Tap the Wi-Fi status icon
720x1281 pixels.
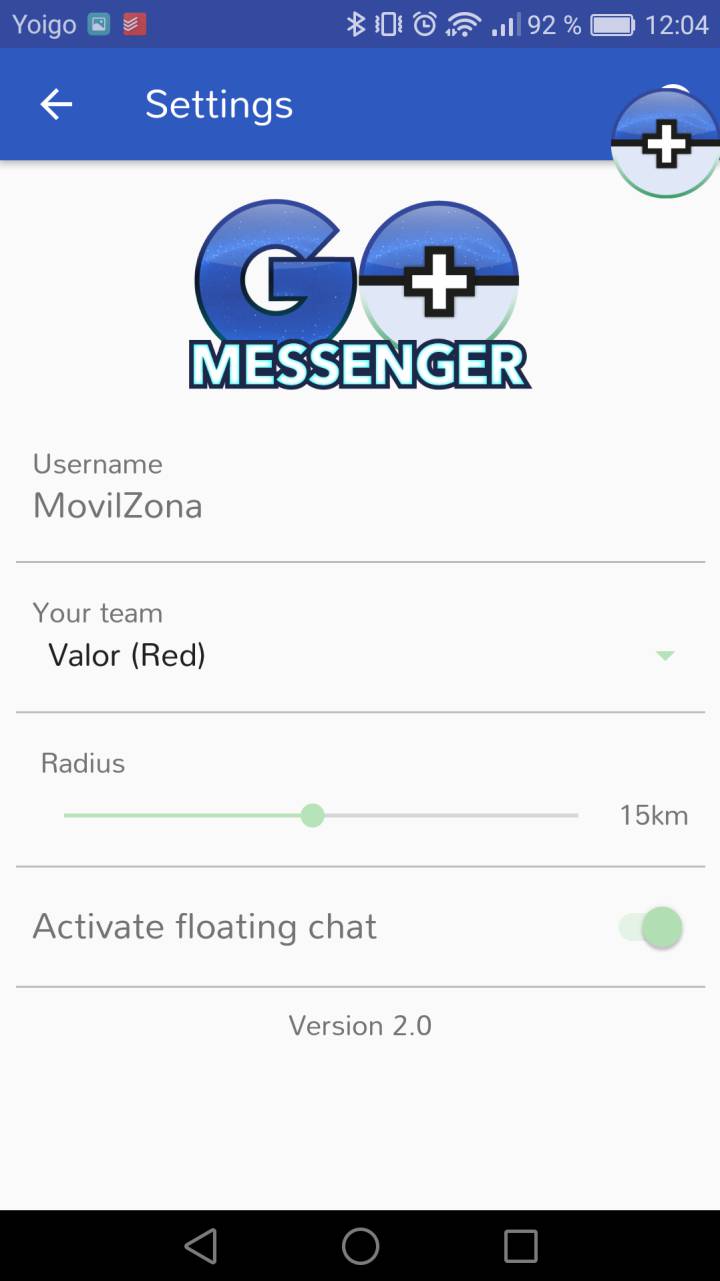pyautogui.click(x=464, y=22)
